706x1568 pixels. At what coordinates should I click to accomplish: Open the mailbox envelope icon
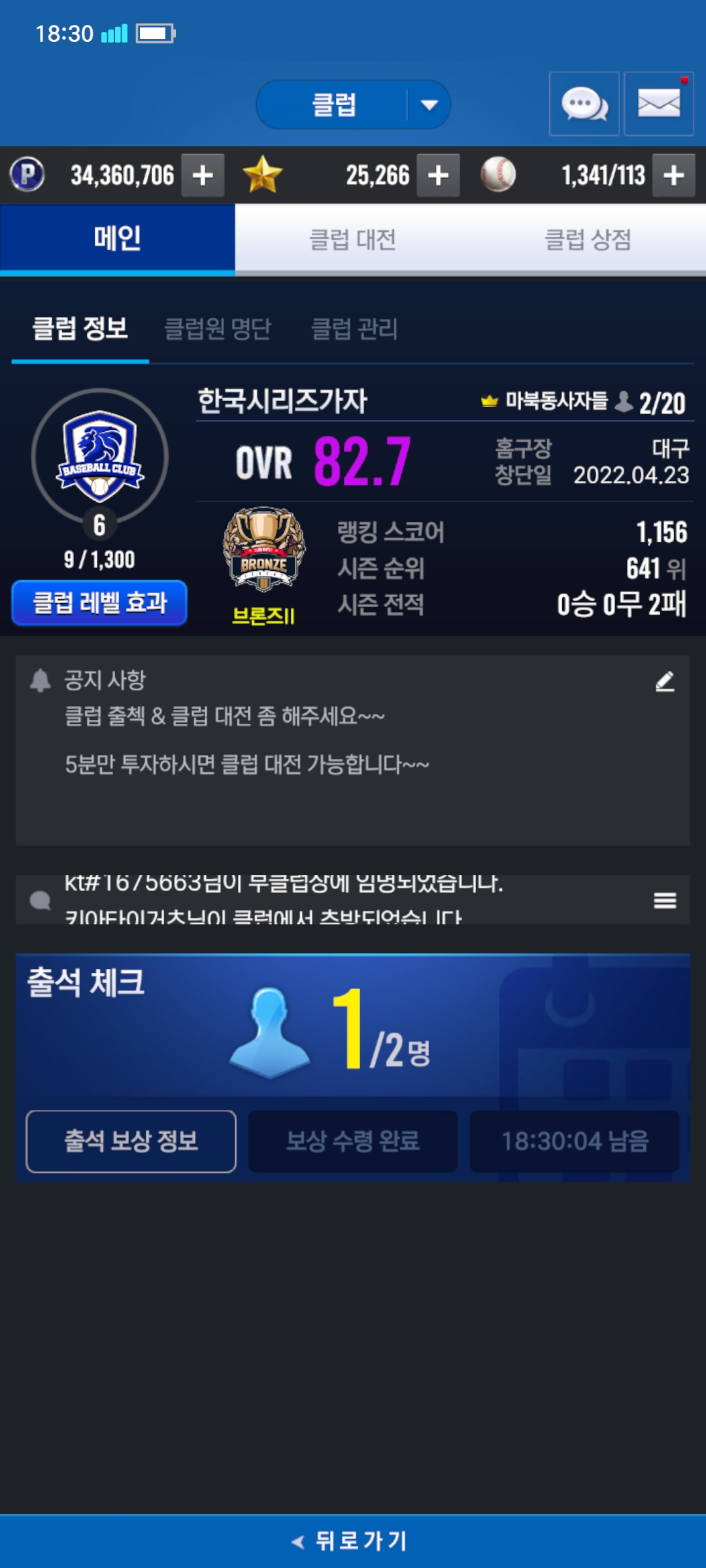tap(658, 105)
